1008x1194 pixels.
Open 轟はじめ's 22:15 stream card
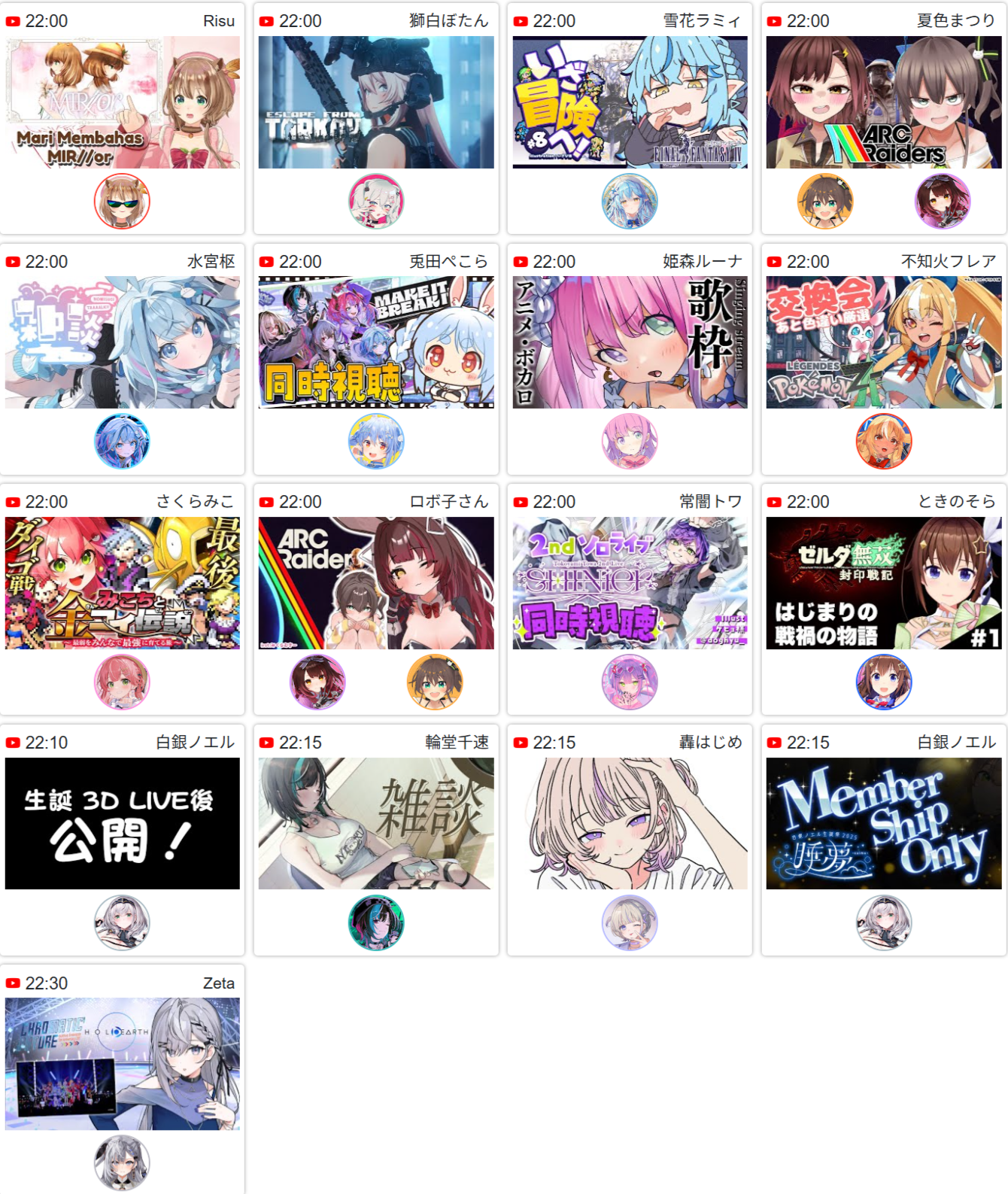click(x=630, y=823)
